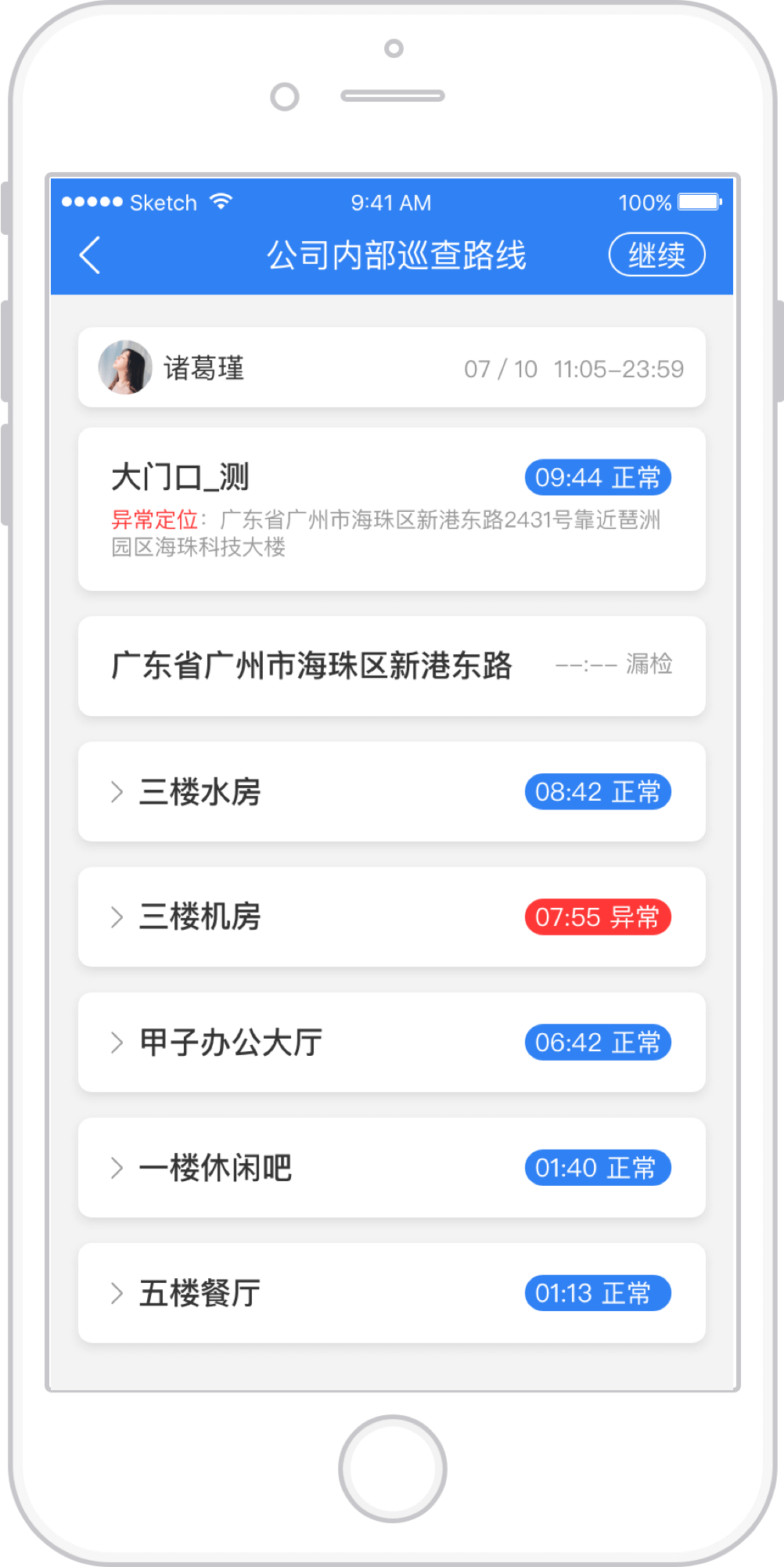
Task: Expand the 一楼休闲吧 checkpoint
Action: point(117,1168)
